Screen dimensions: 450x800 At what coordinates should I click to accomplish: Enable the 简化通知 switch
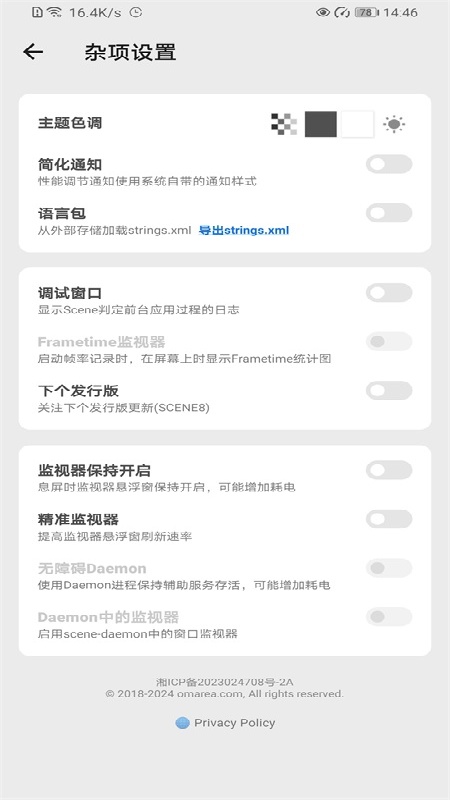click(389, 164)
